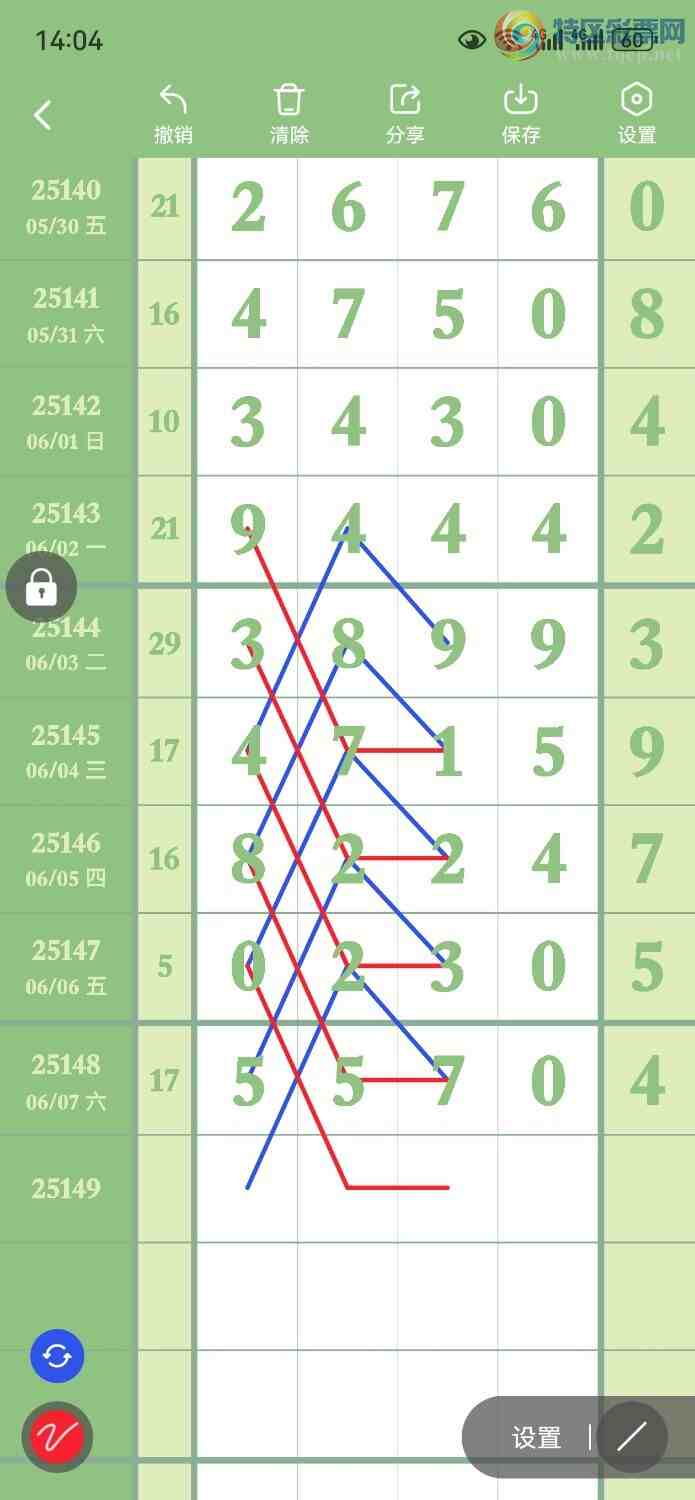Choose the straight line tool icon
Viewport: 695px width, 1500px height.
pos(632,1438)
